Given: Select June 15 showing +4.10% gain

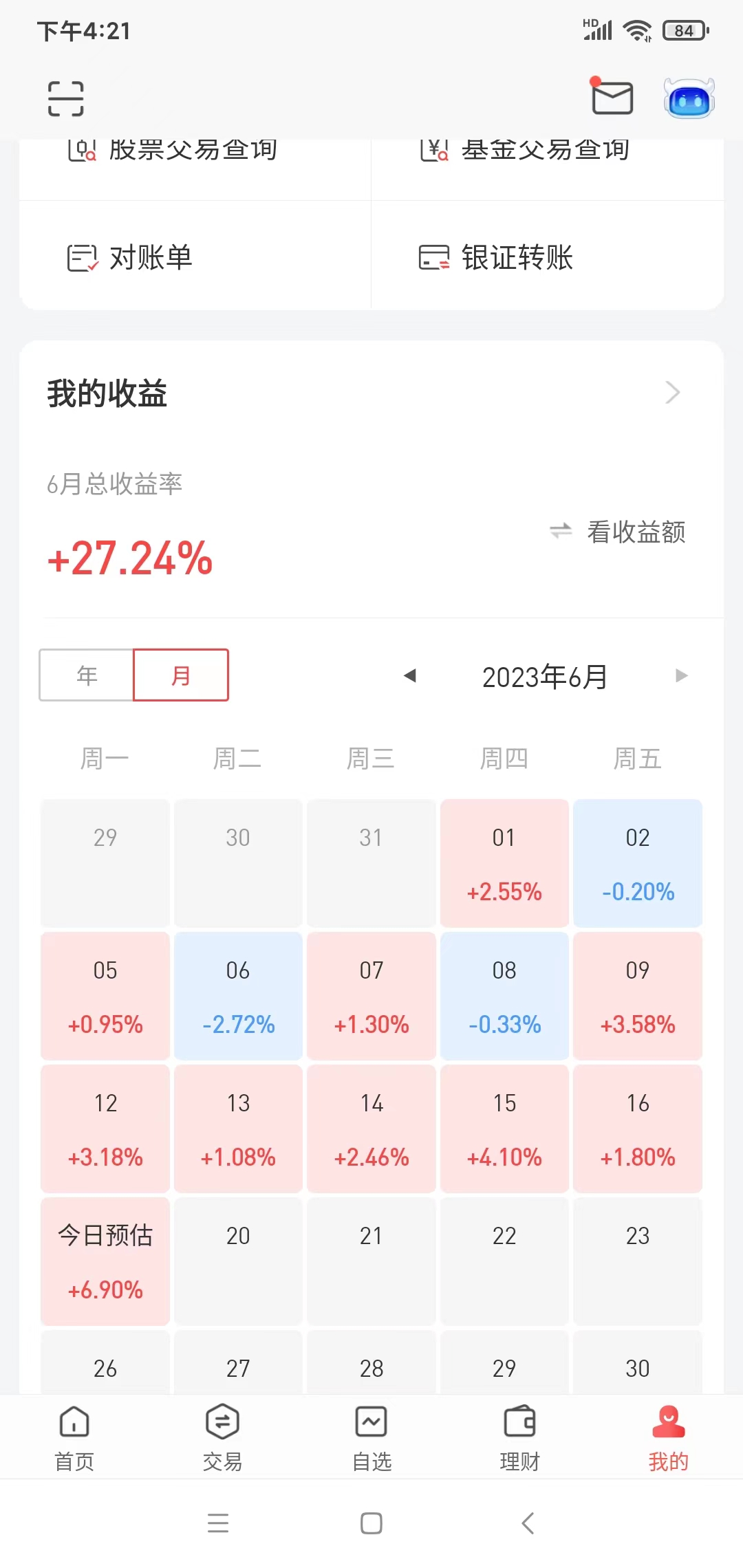Looking at the screenshot, I should (x=504, y=1129).
